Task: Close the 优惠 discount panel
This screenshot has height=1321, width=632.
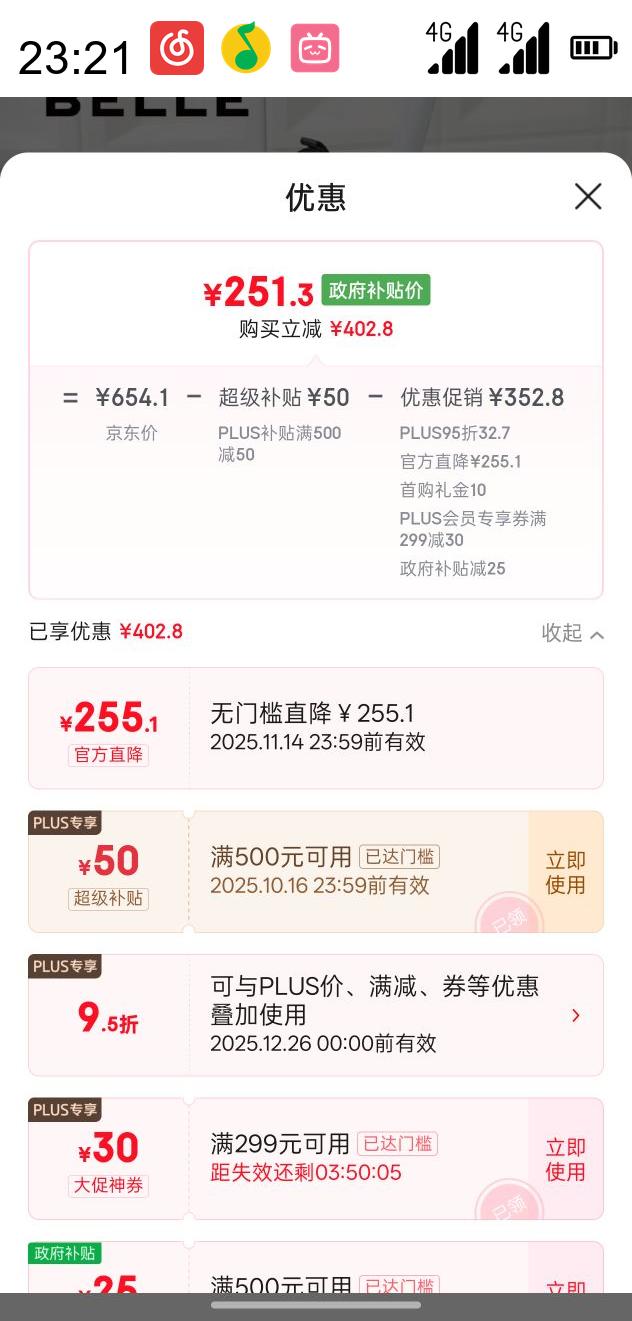Action: tap(588, 197)
